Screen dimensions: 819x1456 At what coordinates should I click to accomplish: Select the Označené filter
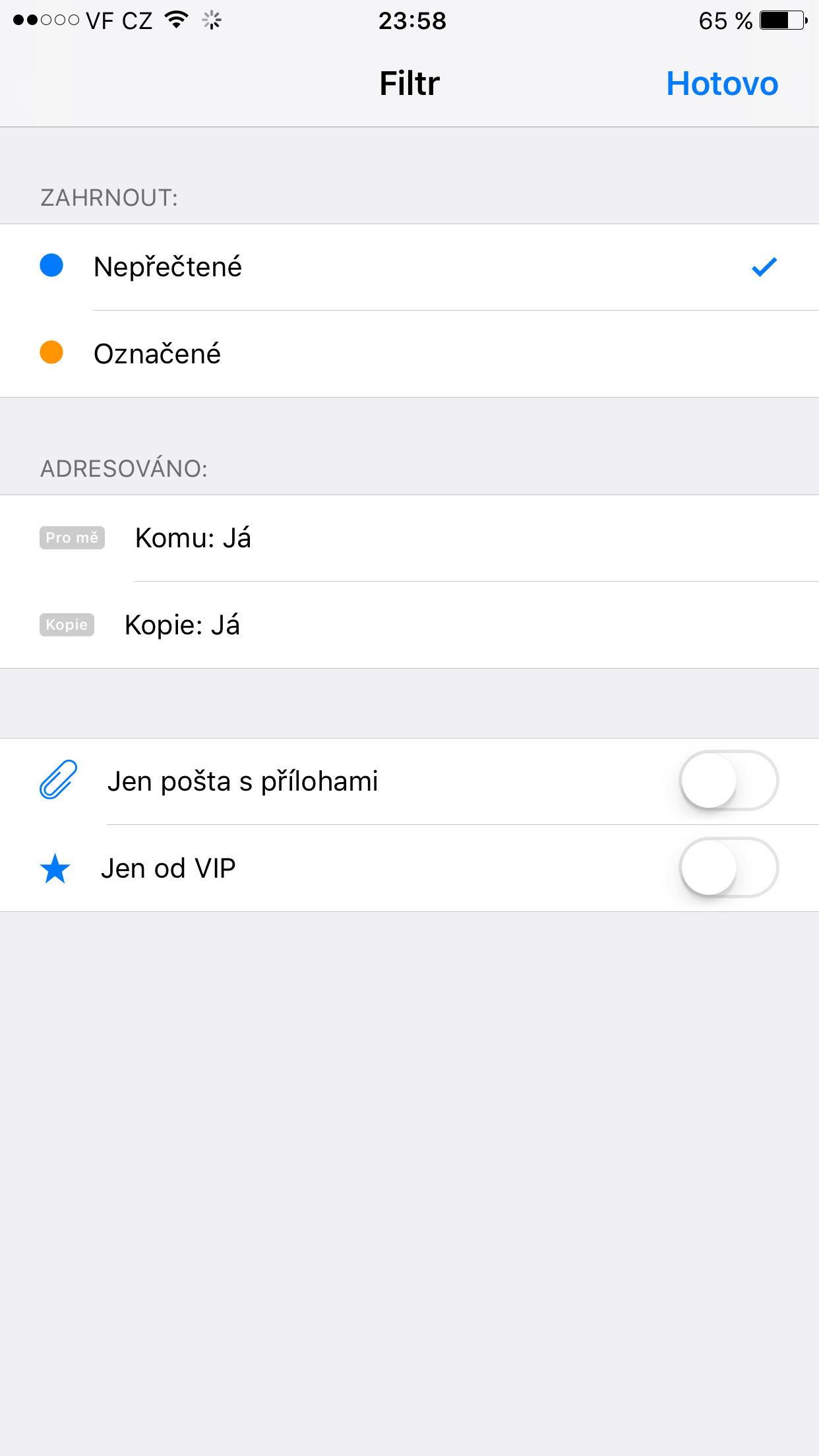[409, 354]
